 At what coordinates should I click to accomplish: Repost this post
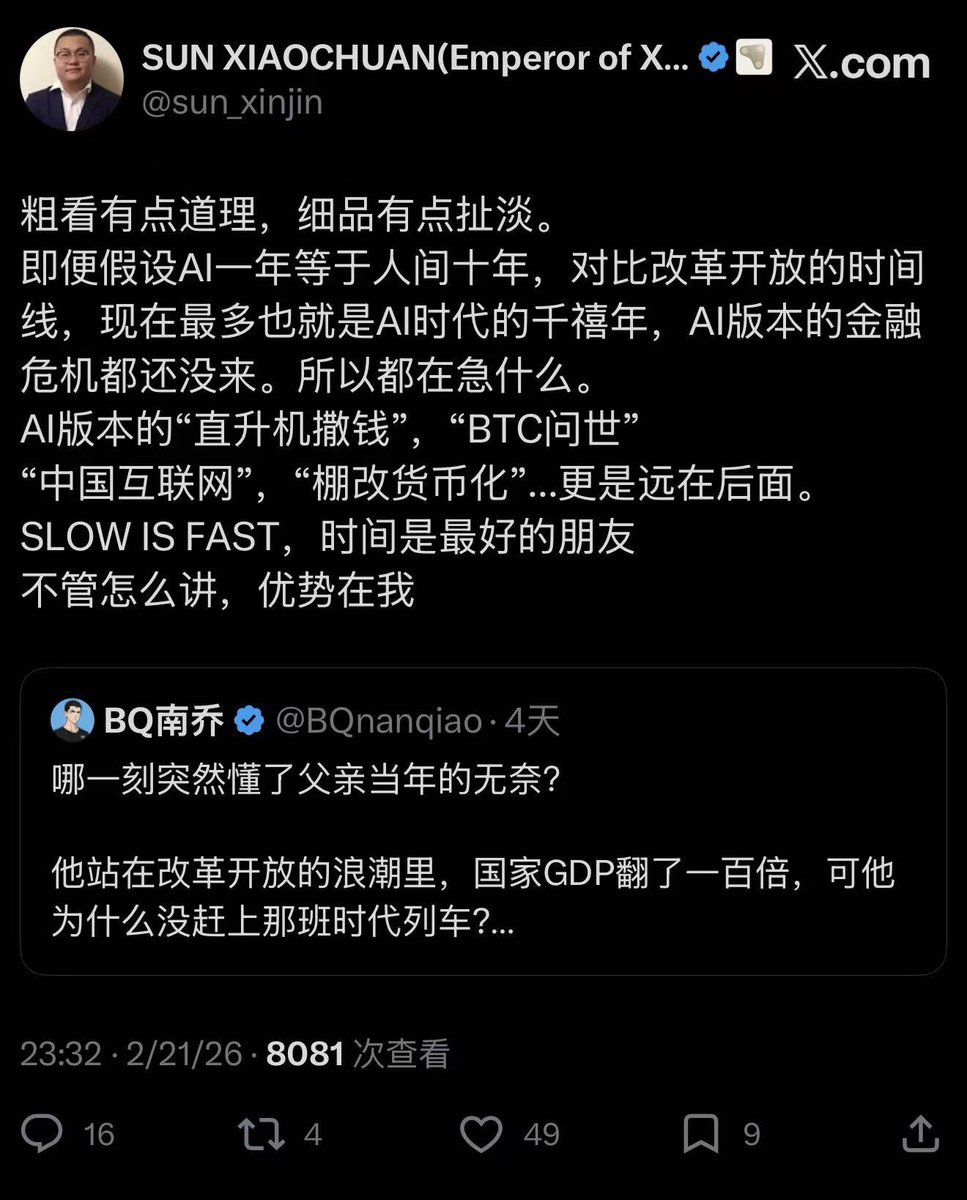click(x=262, y=1133)
